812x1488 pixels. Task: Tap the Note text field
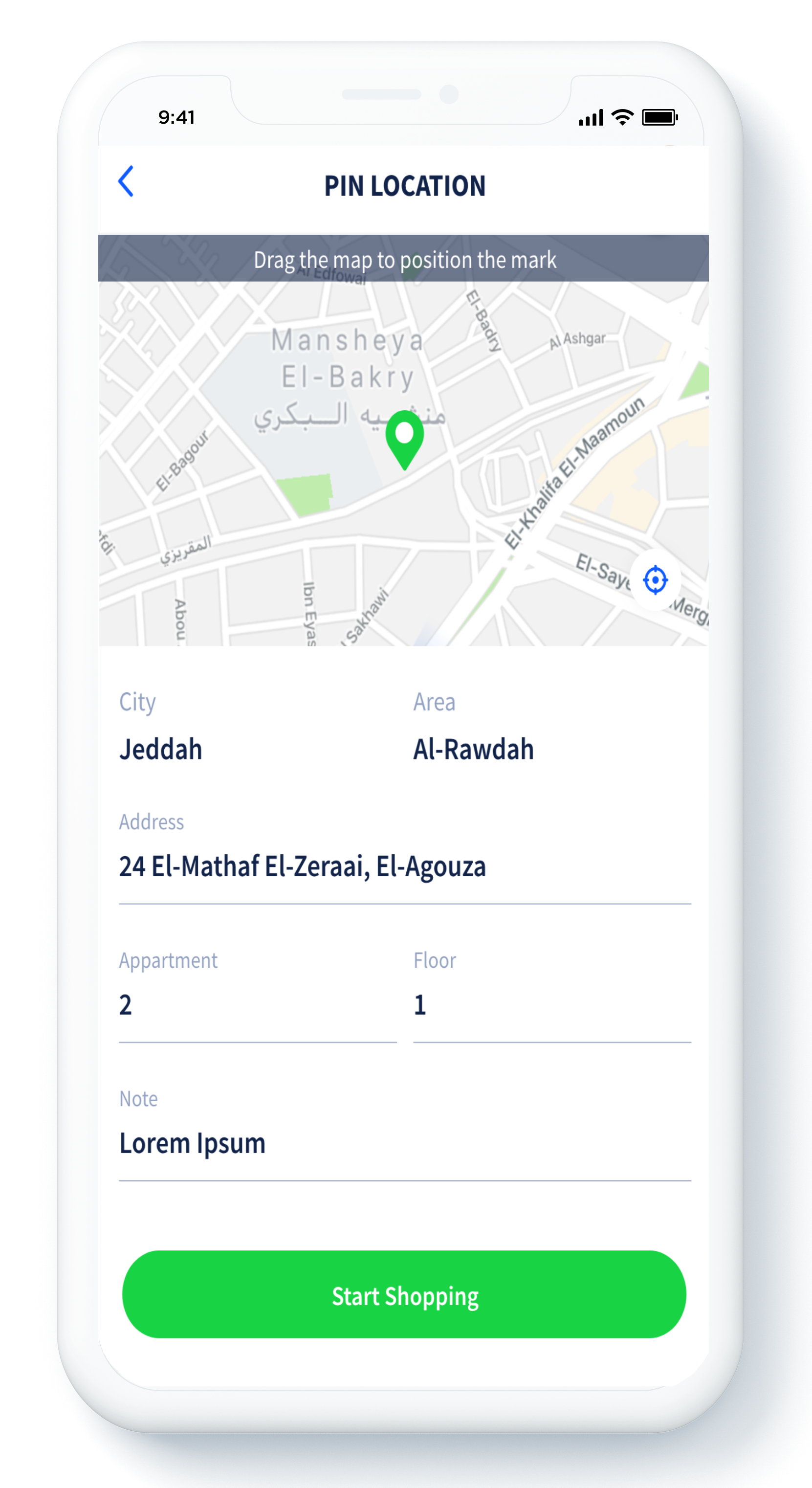coord(404,1144)
